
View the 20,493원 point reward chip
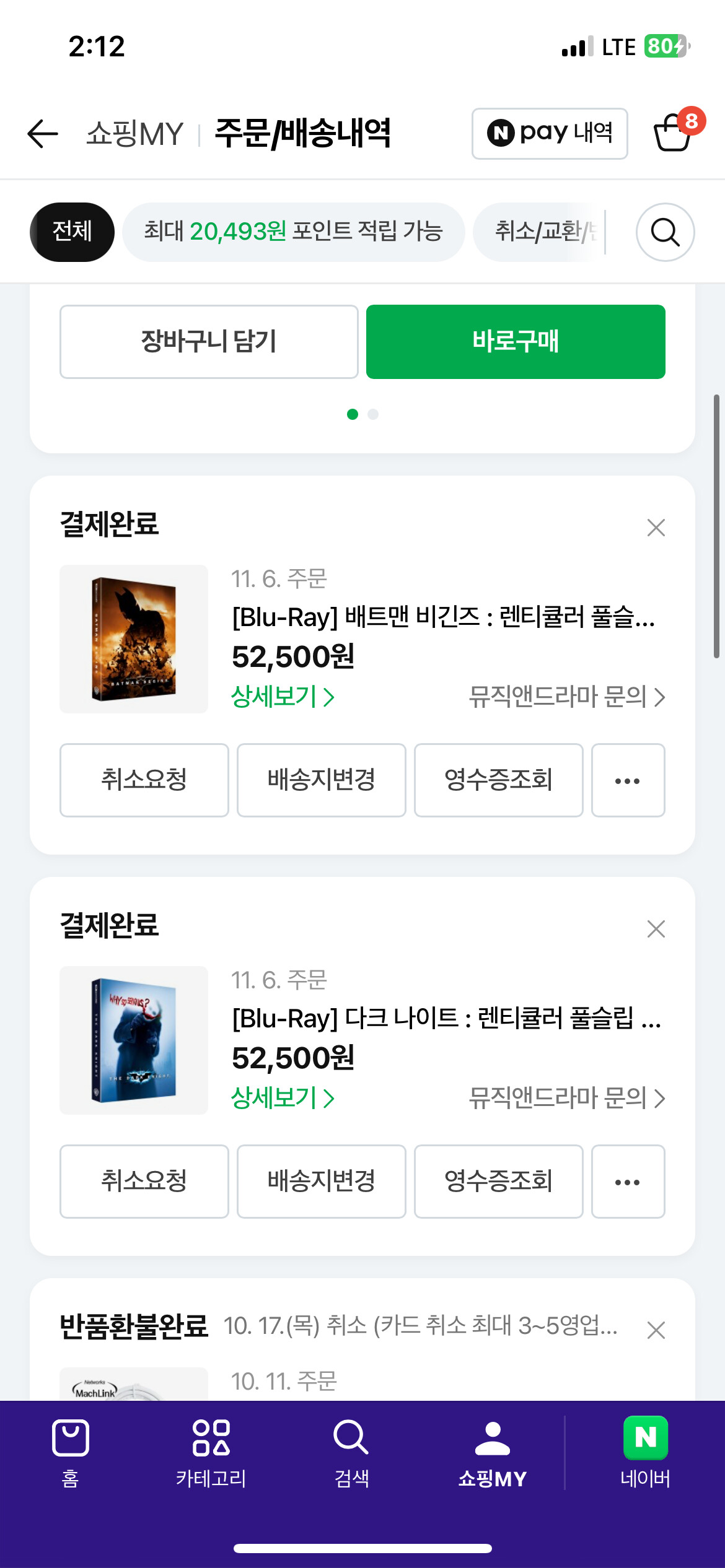(x=293, y=232)
